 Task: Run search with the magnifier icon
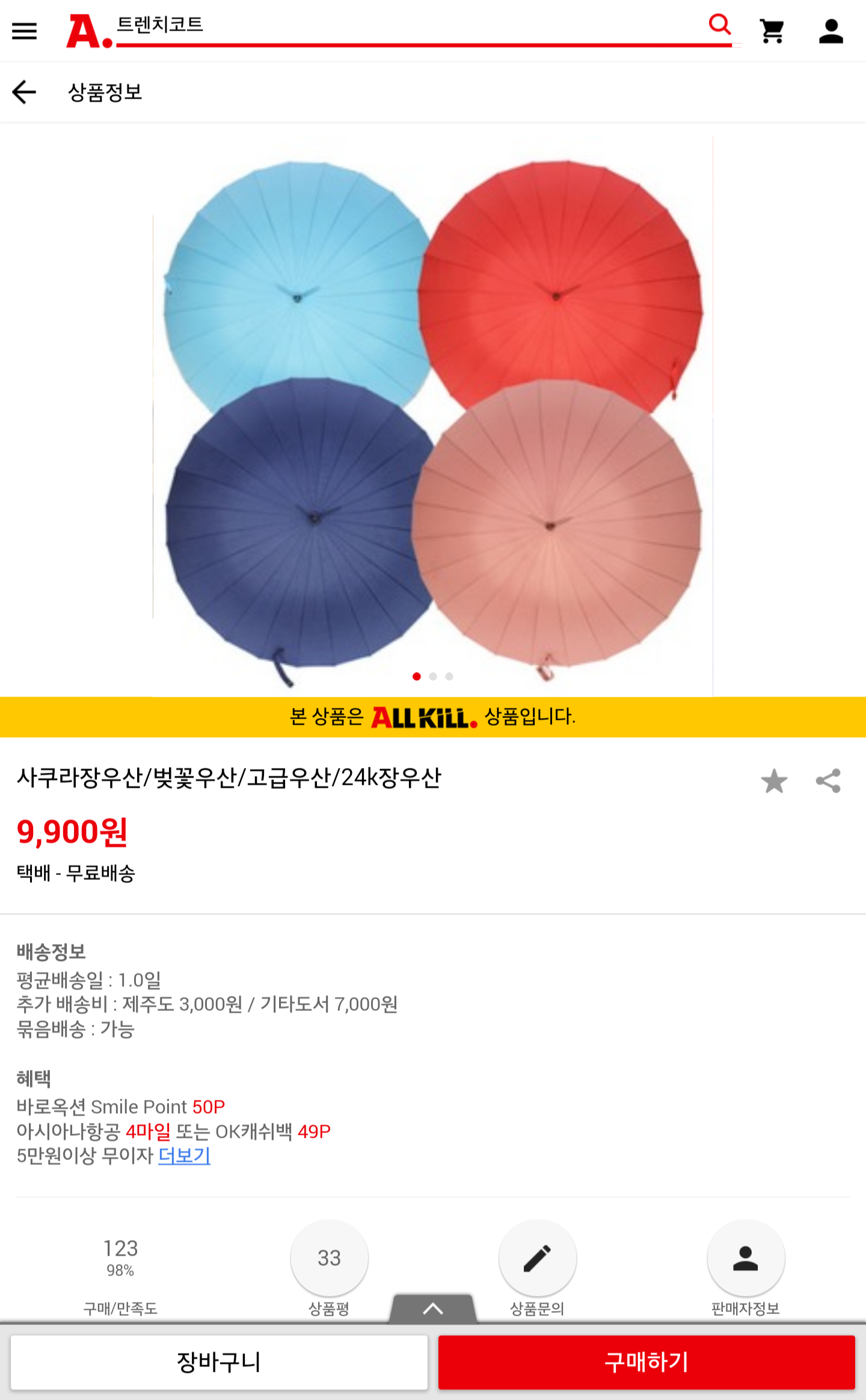point(719,25)
